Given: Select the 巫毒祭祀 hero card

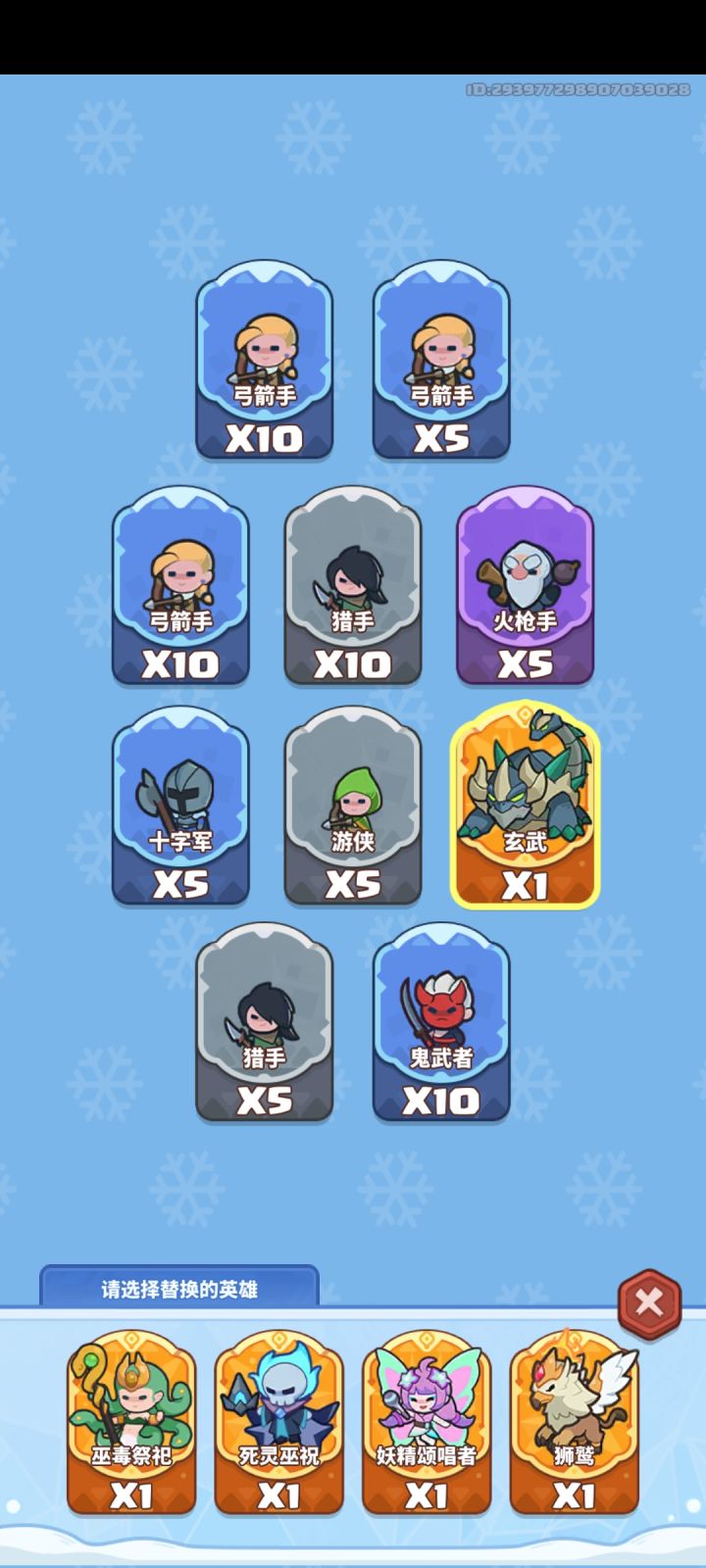Looking at the screenshot, I should pos(131,1422).
